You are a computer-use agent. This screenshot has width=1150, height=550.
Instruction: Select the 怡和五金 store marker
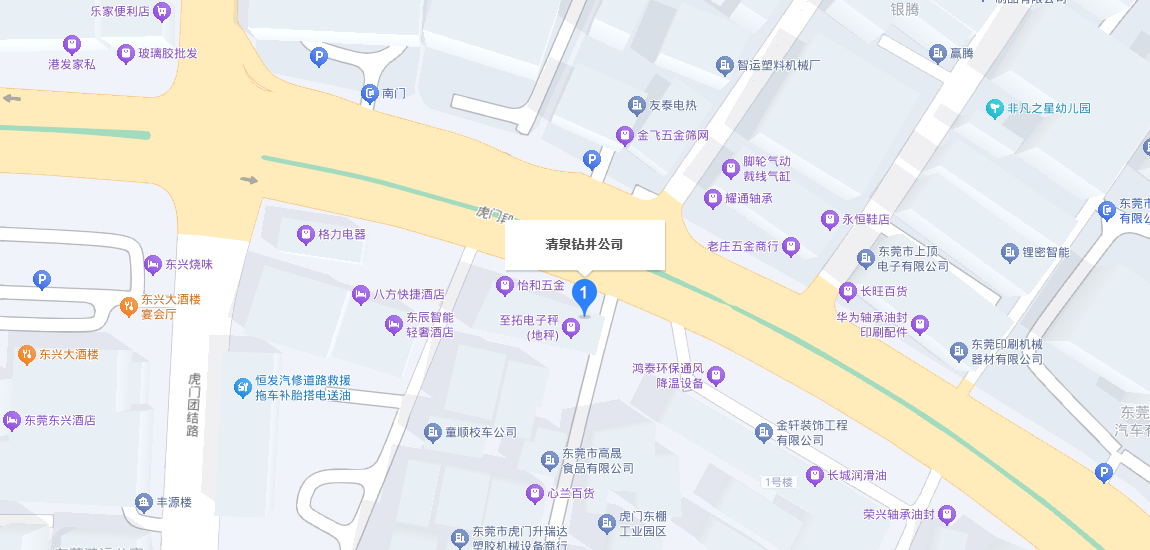[x=505, y=286]
